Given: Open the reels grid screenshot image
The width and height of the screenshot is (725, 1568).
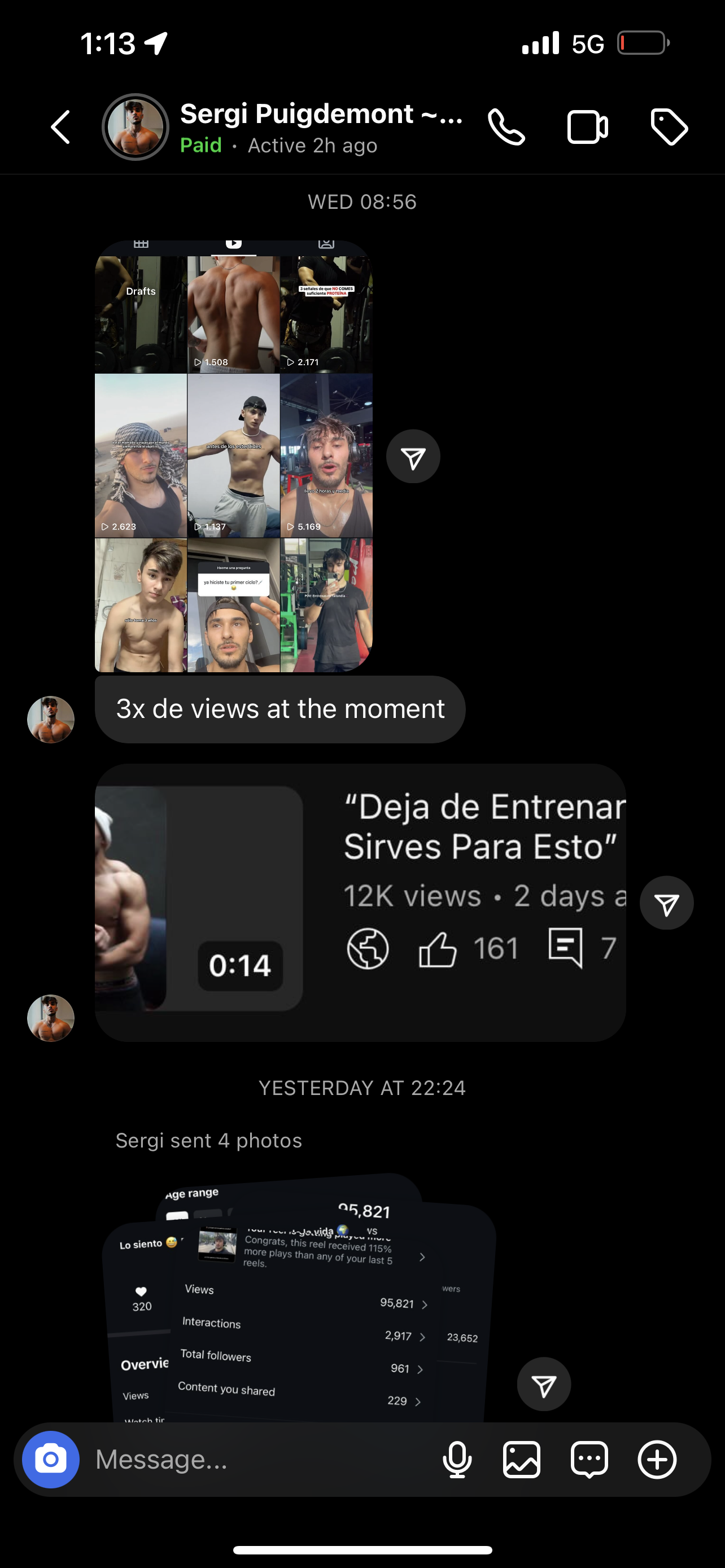Looking at the screenshot, I should click(x=233, y=457).
